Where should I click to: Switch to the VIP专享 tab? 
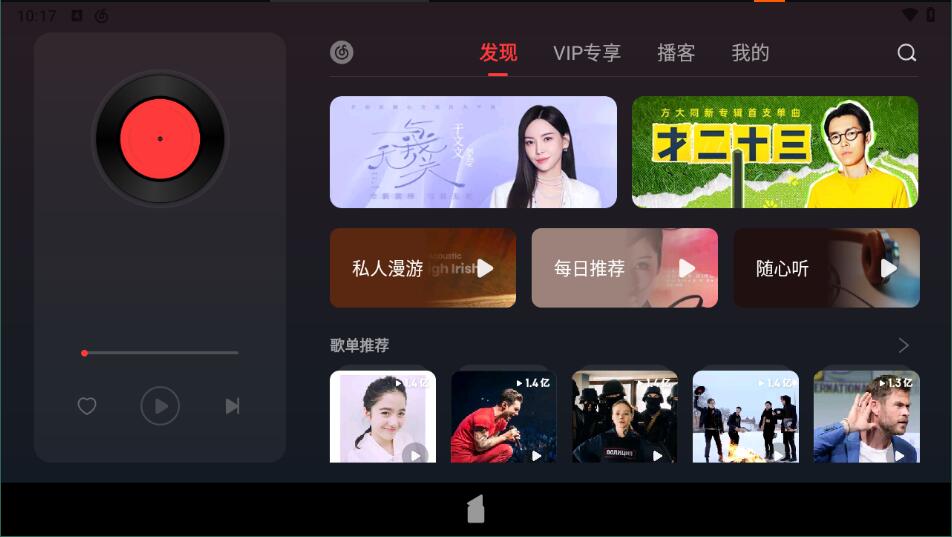(x=587, y=53)
